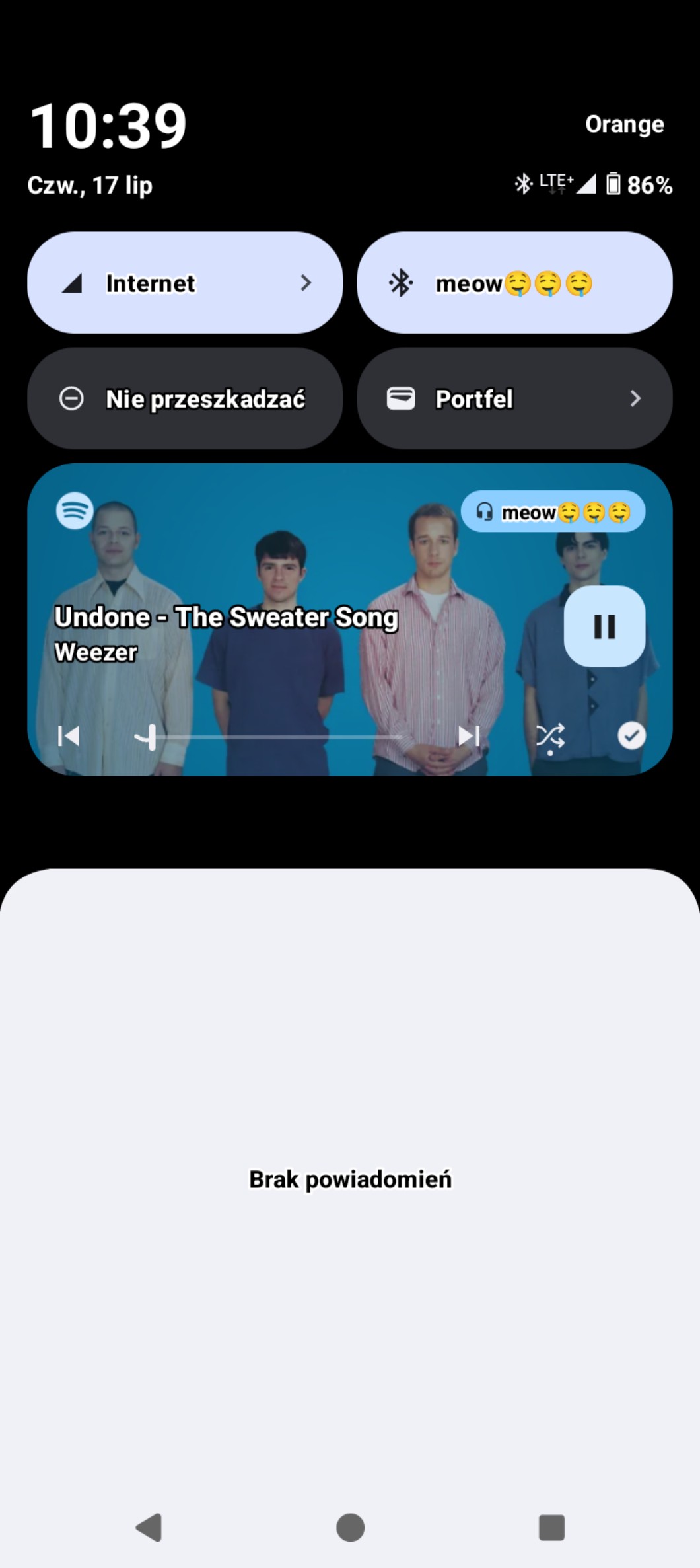Skip to the previous track

coord(69,735)
